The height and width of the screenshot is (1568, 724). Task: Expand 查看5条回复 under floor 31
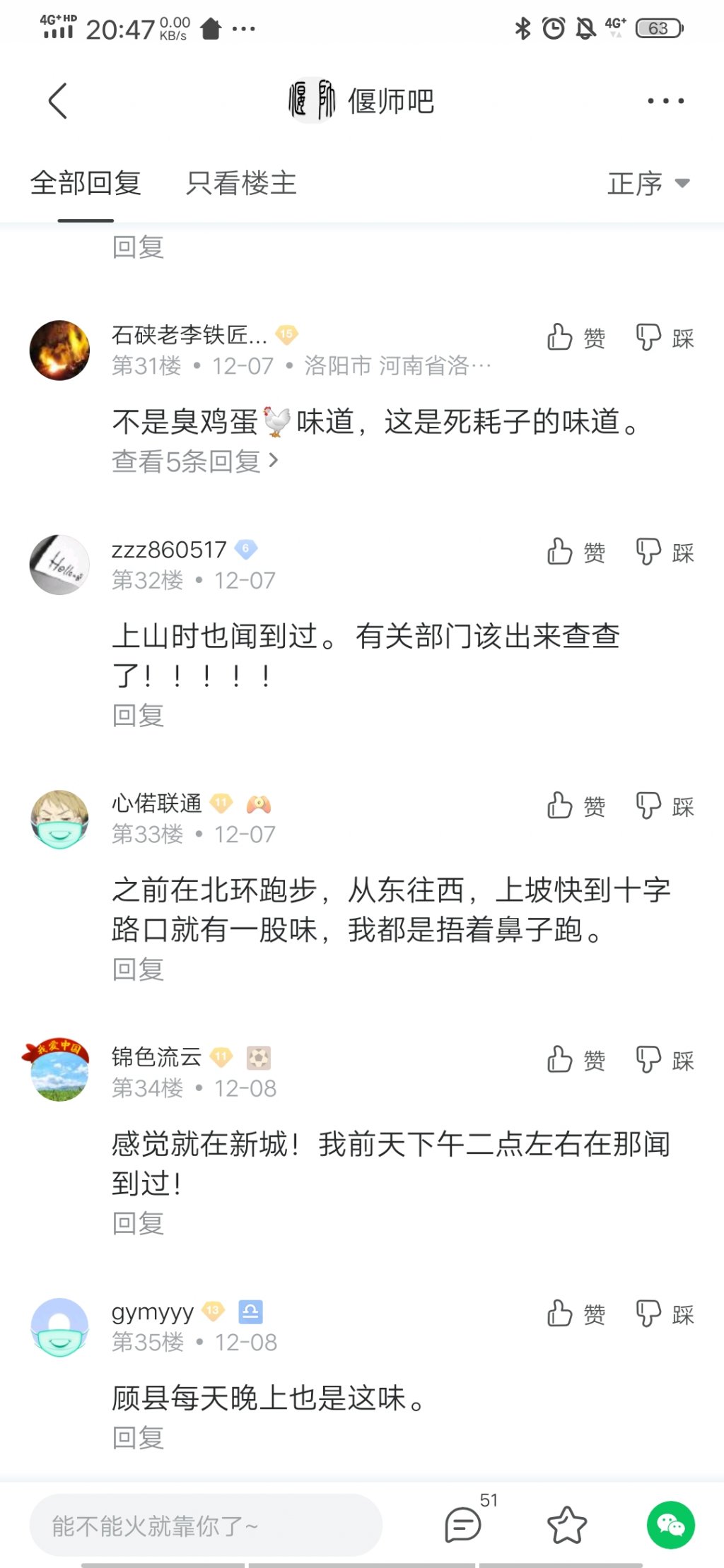pyautogui.click(x=194, y=461)
